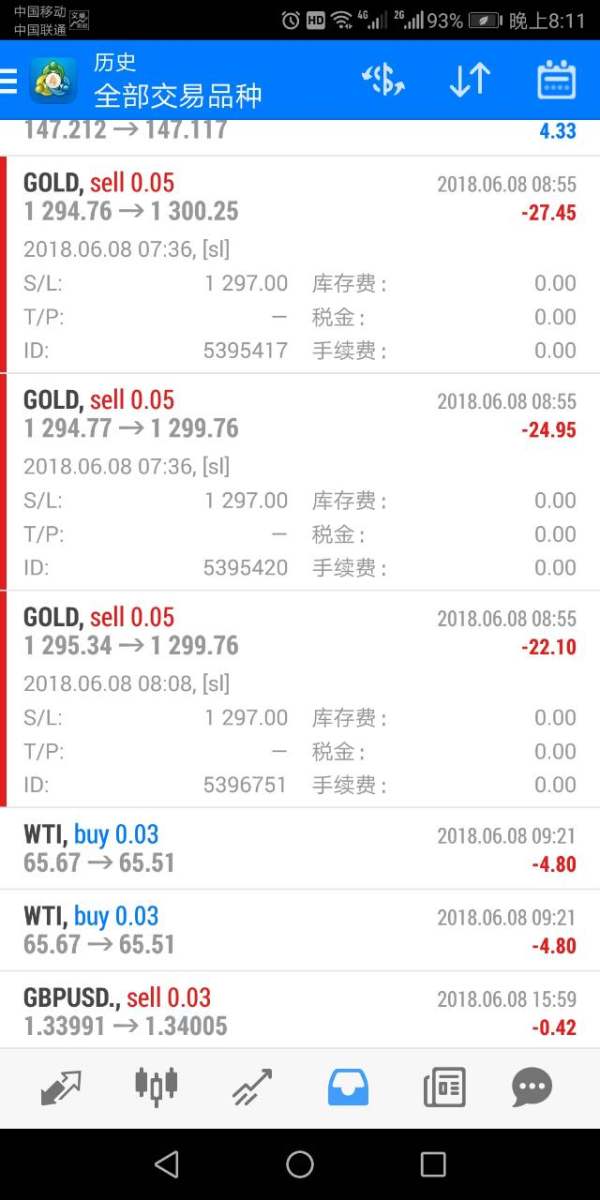
Task: Open the calendar date range picker
Action: tap(556, 80)
